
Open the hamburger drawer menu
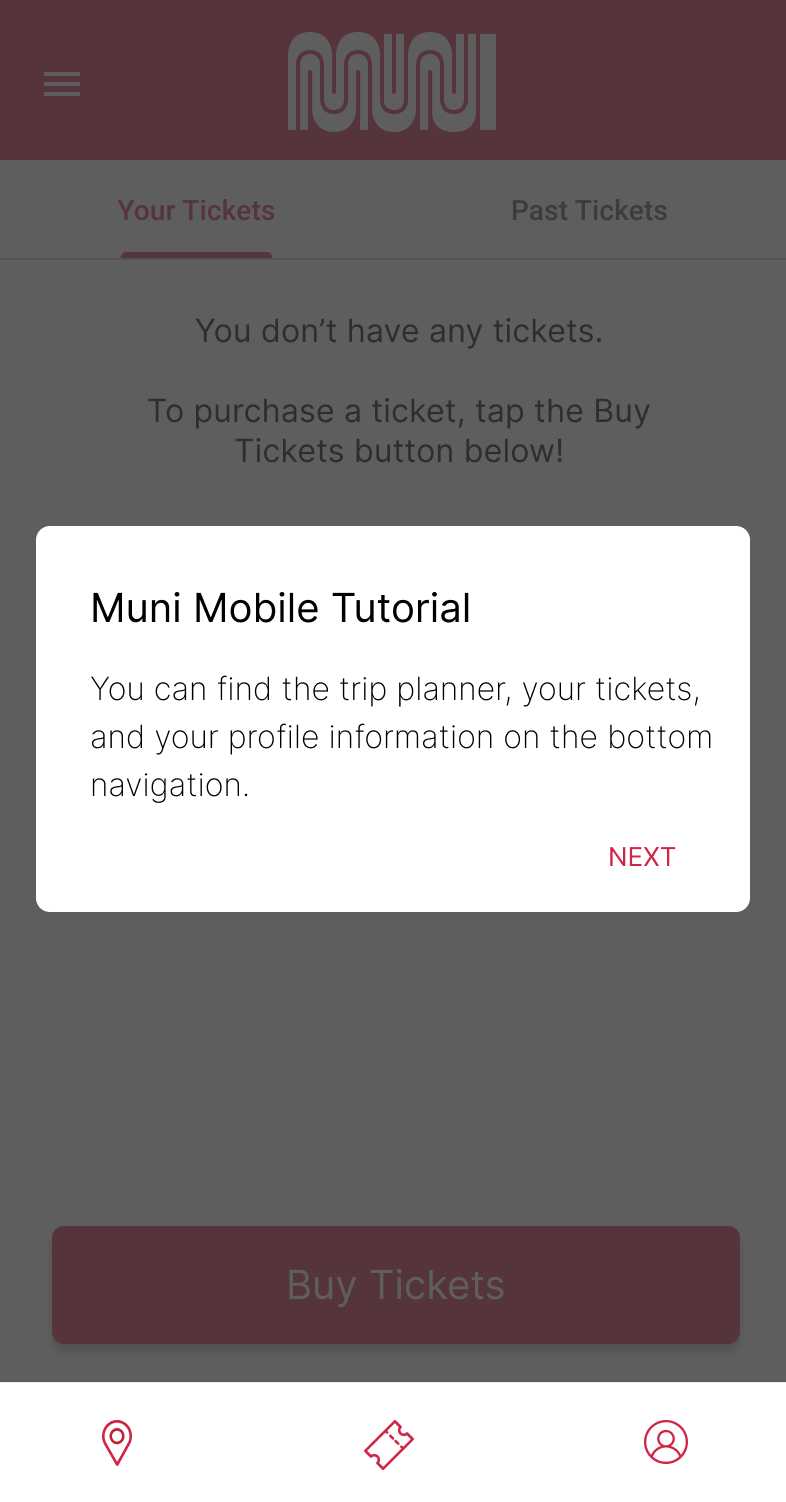click(62, 84)
